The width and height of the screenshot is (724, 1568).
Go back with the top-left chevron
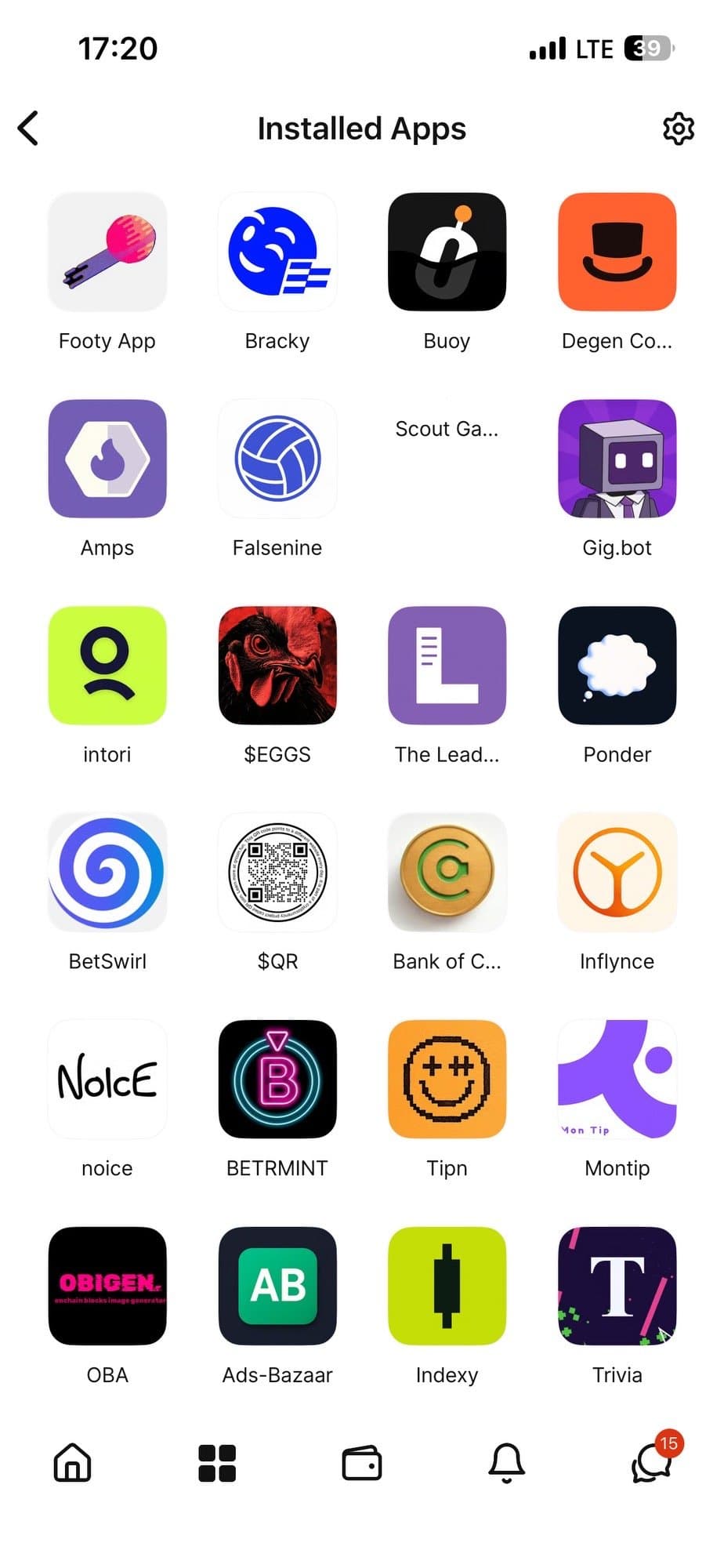click(28, 128)
